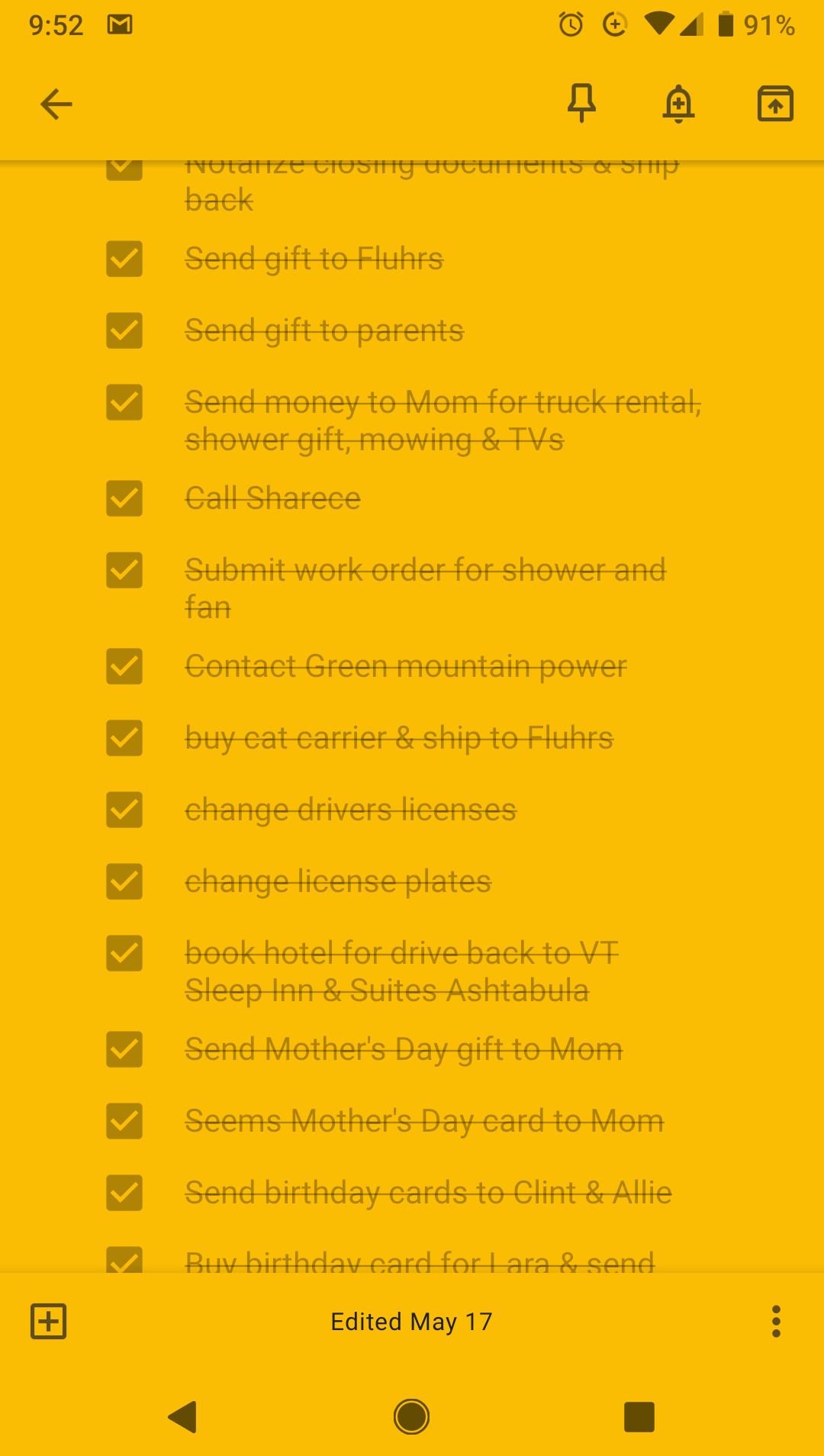Archive this note
The height and width of the screenshot is (1456, 824).
[775, 104]
